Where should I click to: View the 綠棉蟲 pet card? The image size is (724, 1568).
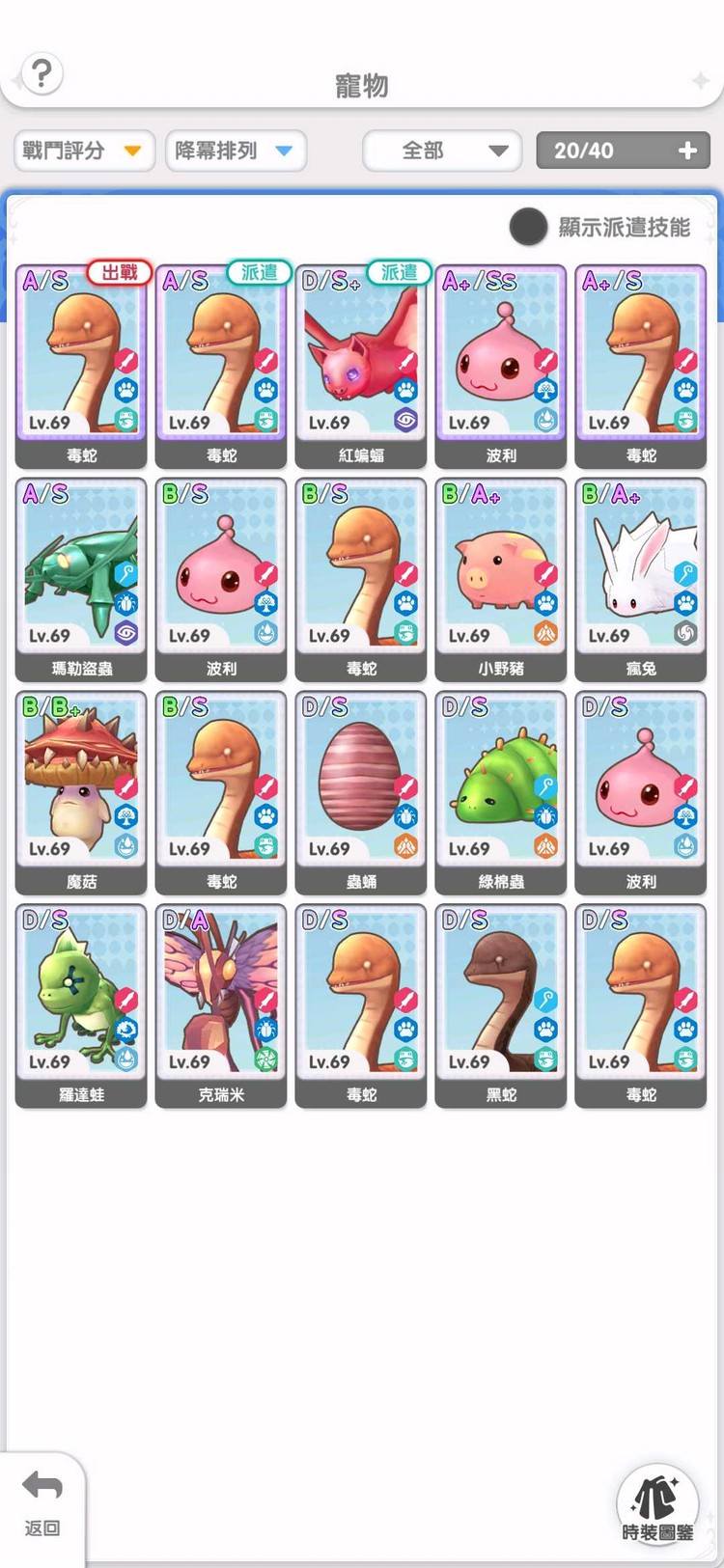(501, 791)
